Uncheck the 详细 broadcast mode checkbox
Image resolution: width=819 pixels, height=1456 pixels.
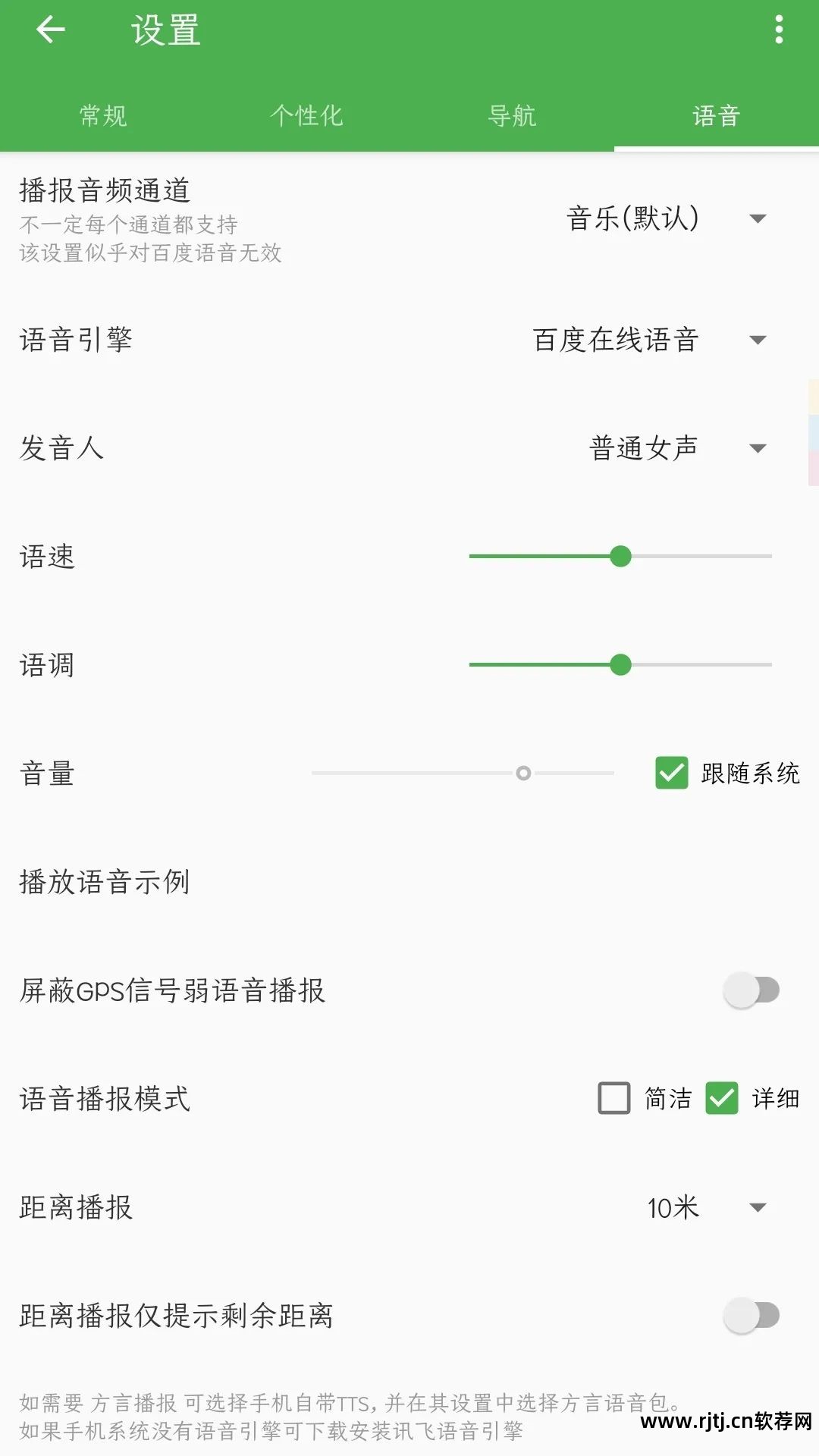pos(723,1099)
